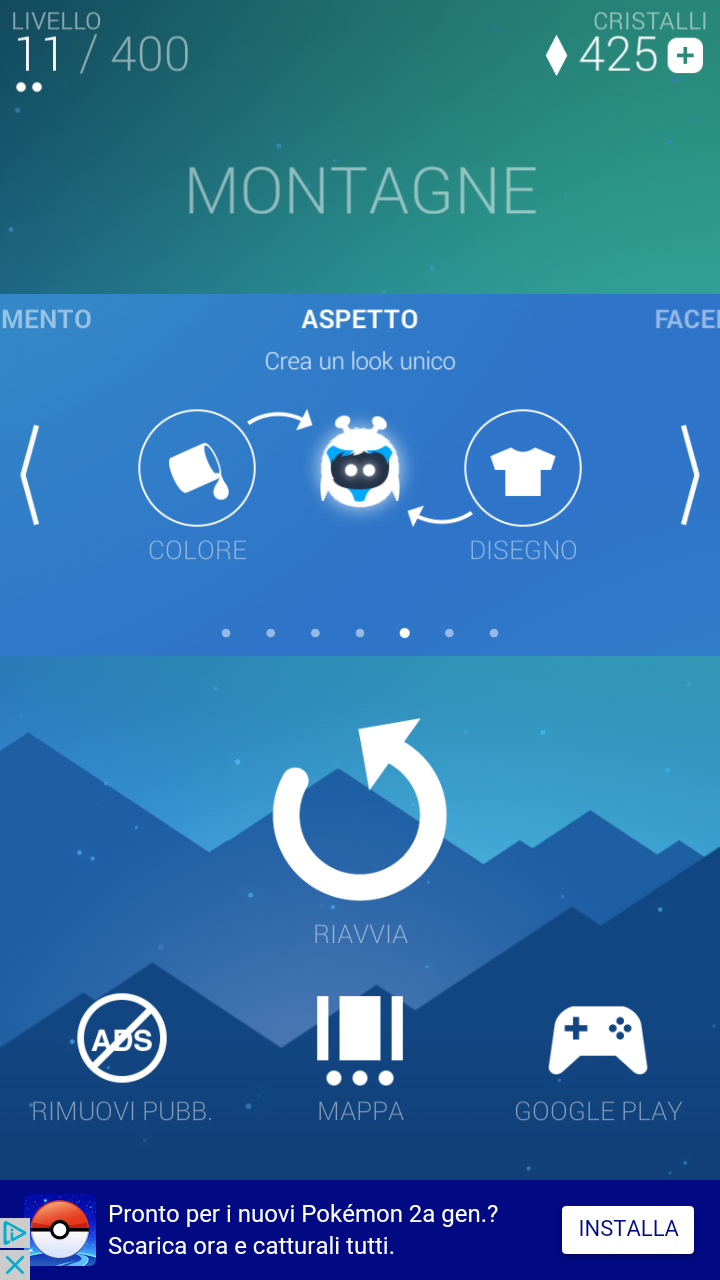Tap the Riavvia restart button

(360, 809)
